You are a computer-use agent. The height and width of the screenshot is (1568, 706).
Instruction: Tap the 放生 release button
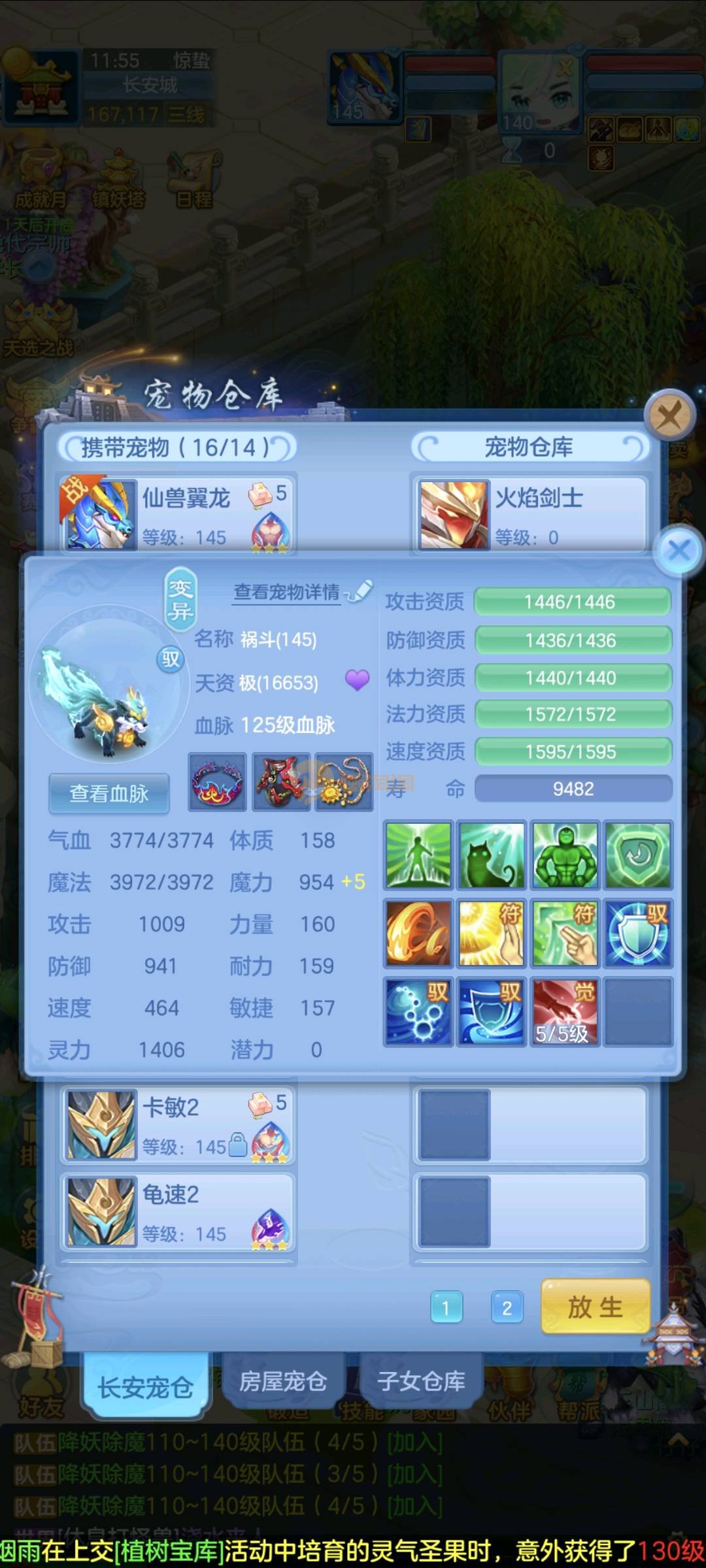pos(595,1307)
